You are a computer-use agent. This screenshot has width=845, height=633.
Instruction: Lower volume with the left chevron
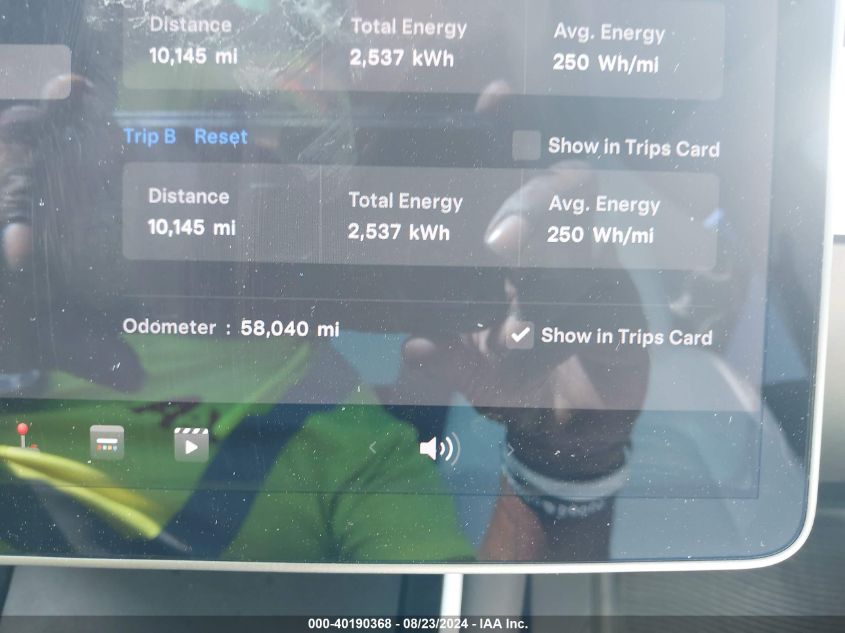pyautogui.click(x=372, y=448)
